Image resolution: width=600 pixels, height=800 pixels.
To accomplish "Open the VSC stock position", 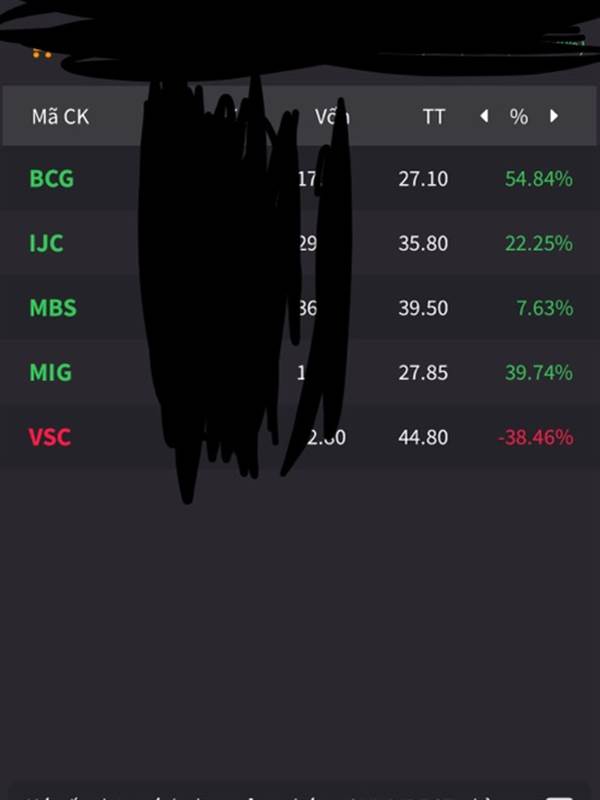I will 50,437.
